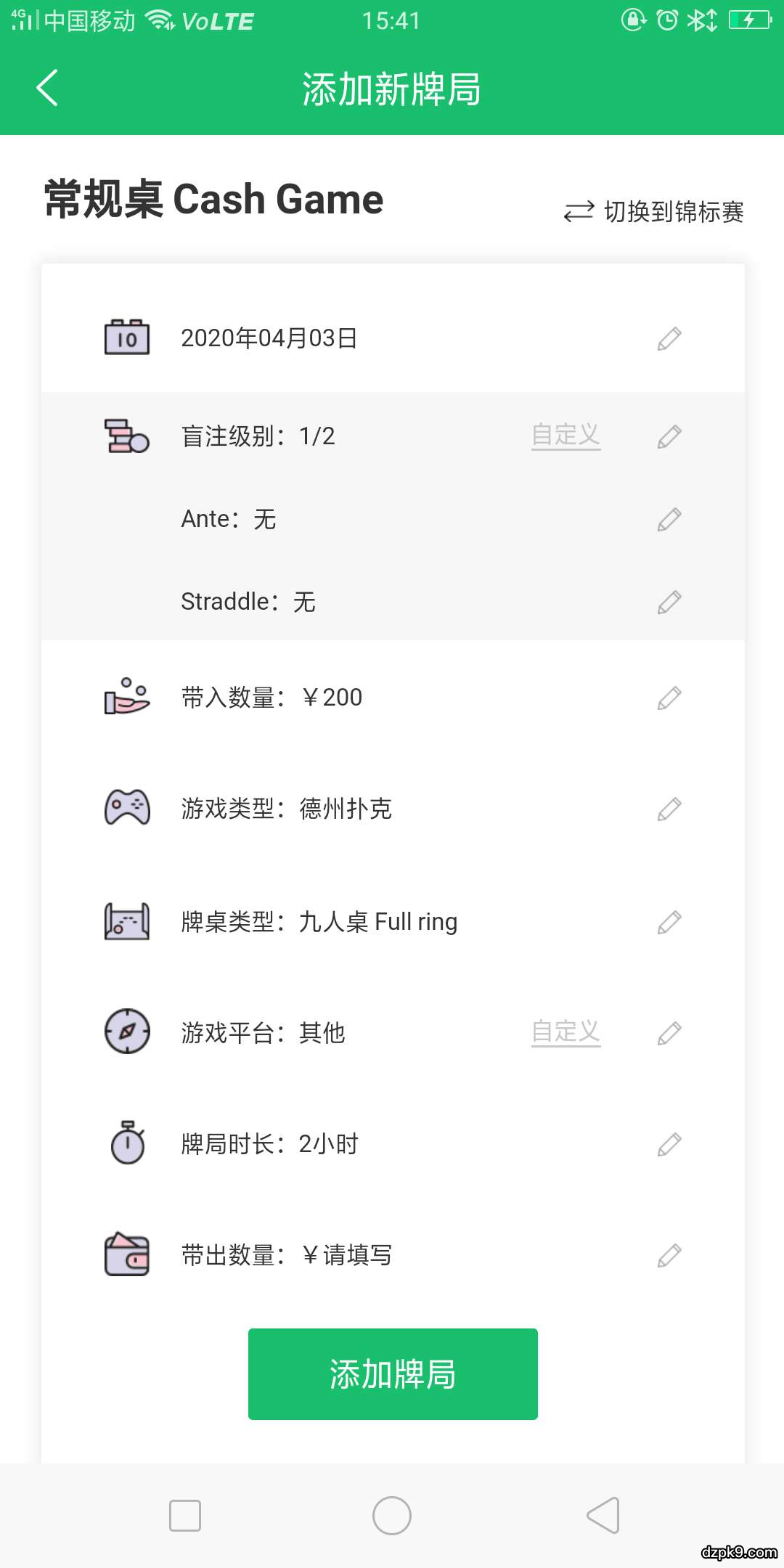Switch to tournament mode via 切换到锦标赛

click(654, 212)
